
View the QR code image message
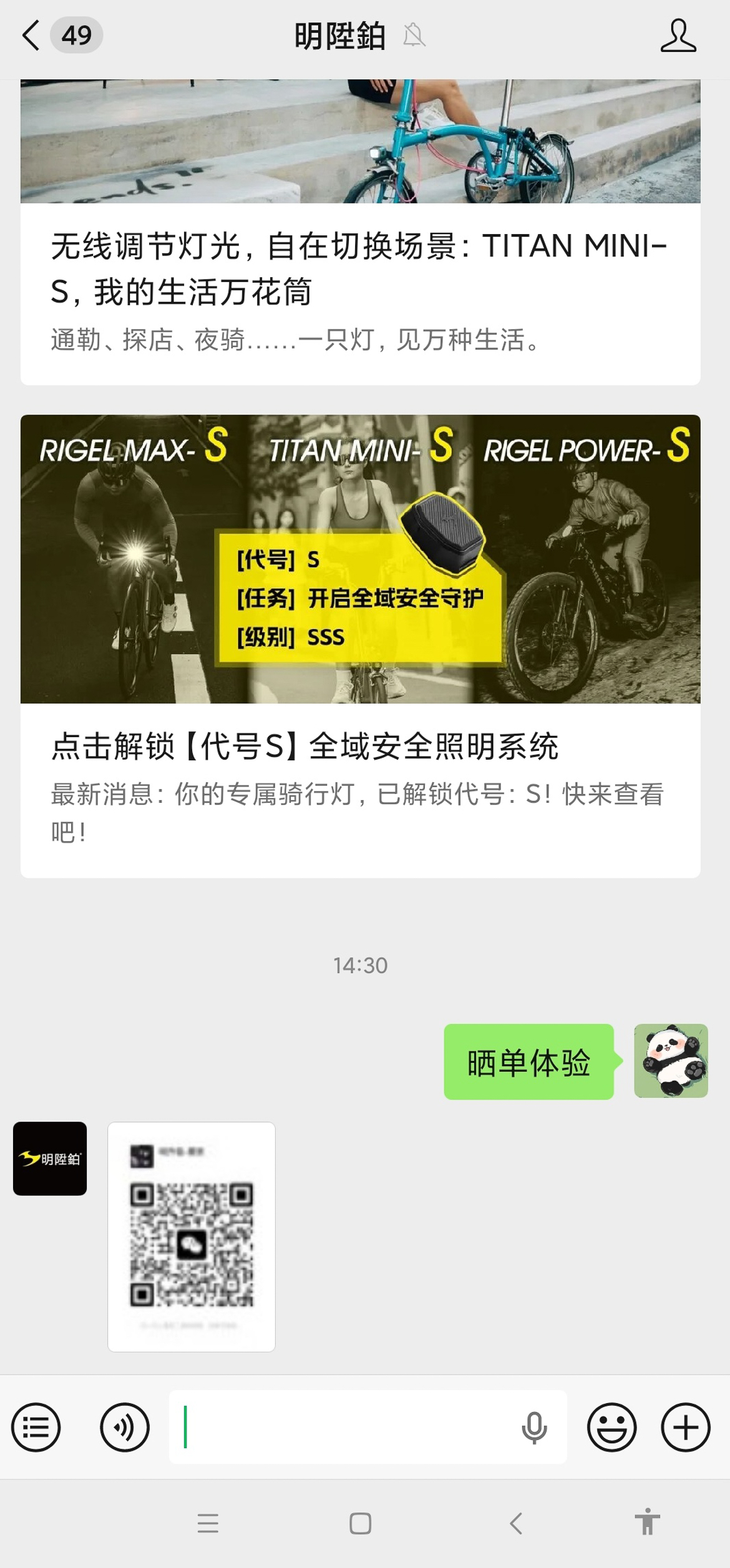(x=192, y=1237)
